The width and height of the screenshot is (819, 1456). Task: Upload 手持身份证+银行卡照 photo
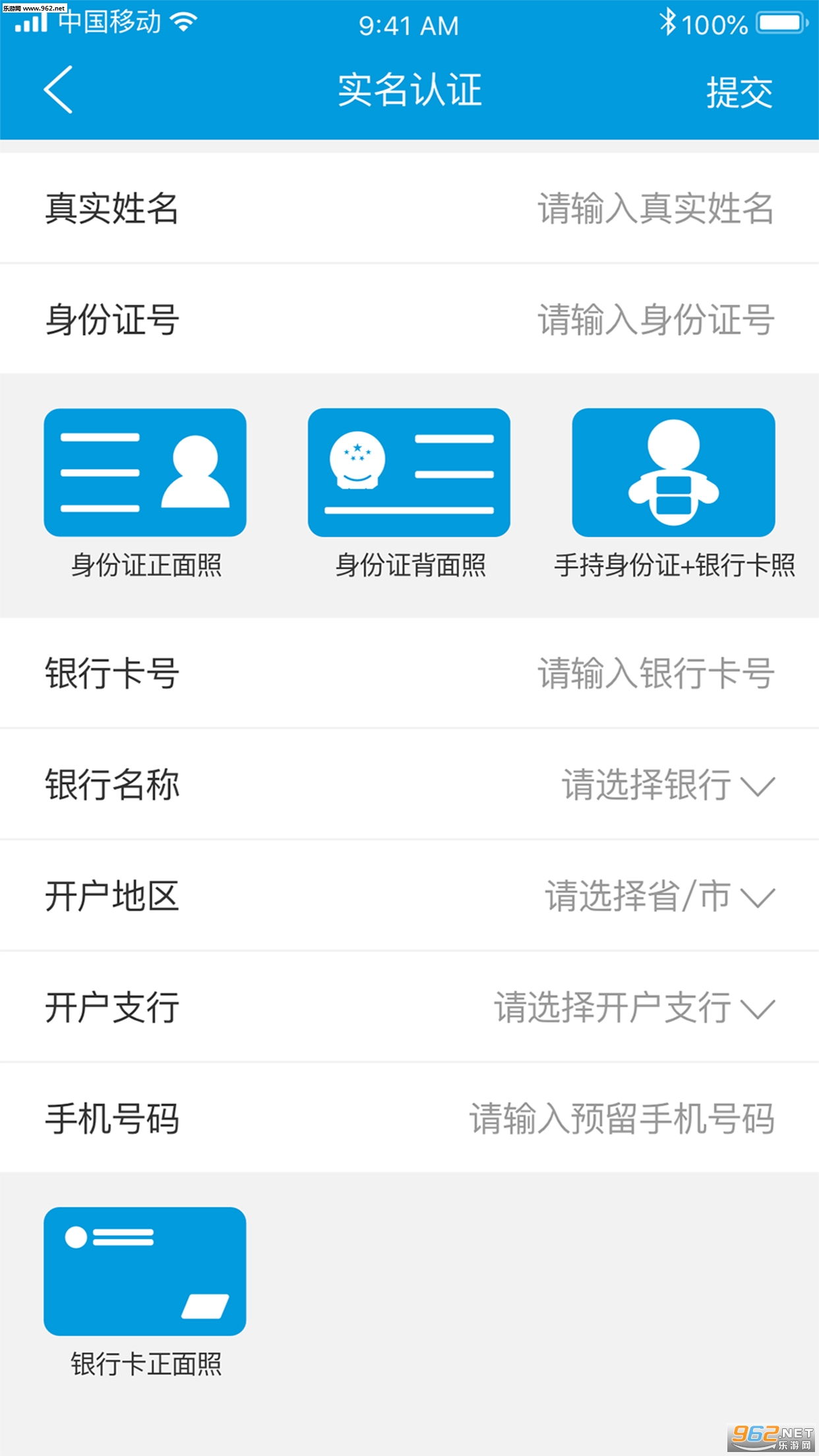[x=673, y=472]
